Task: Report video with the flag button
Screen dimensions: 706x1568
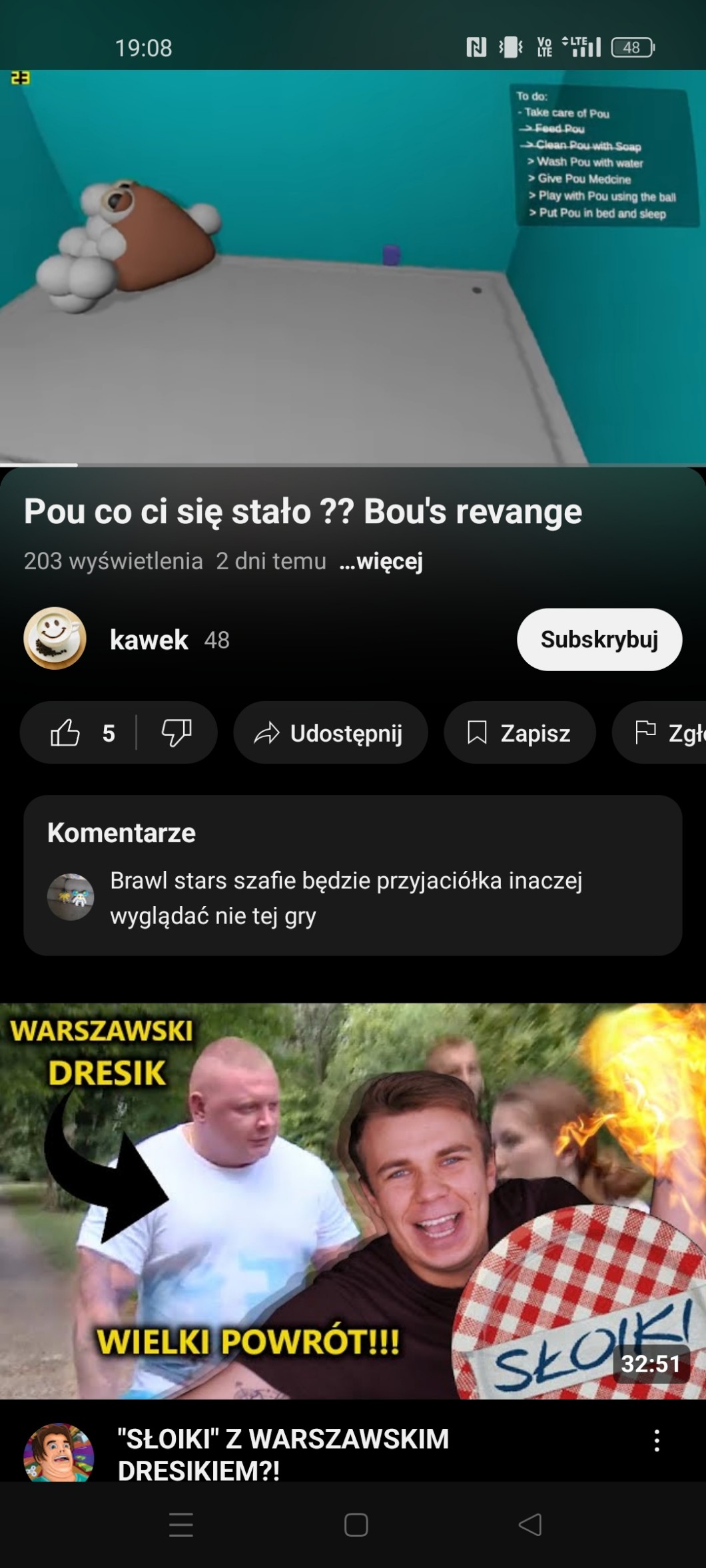Action: 663,733
